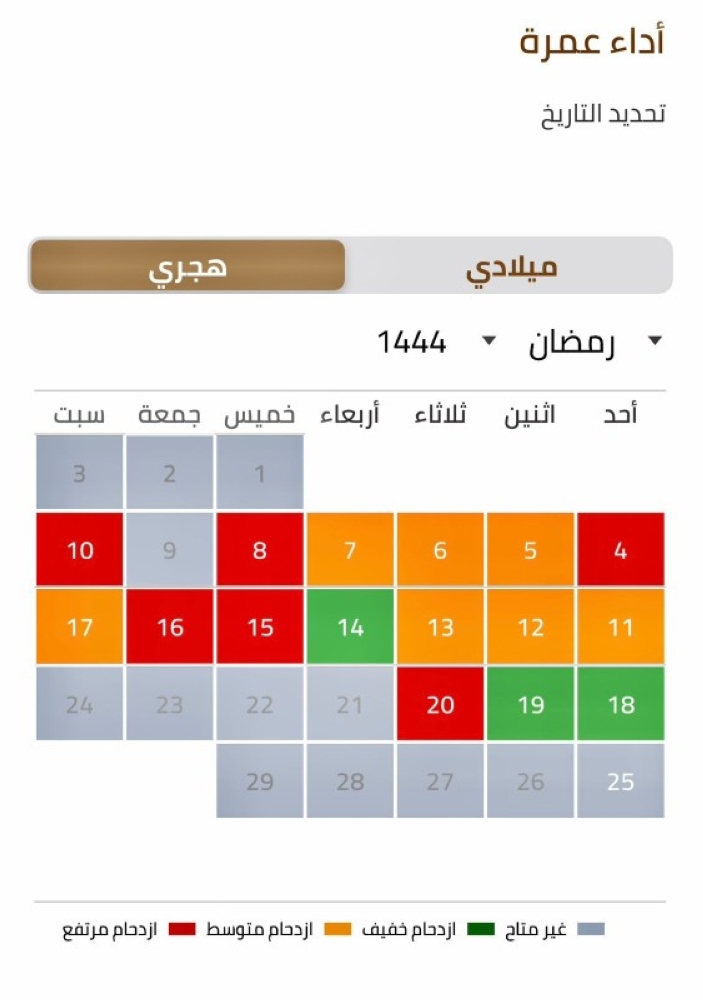The height and width of the screenshot is (1000, 703).
Task: Select day 11 on the calendar
Action: (620, 627)
